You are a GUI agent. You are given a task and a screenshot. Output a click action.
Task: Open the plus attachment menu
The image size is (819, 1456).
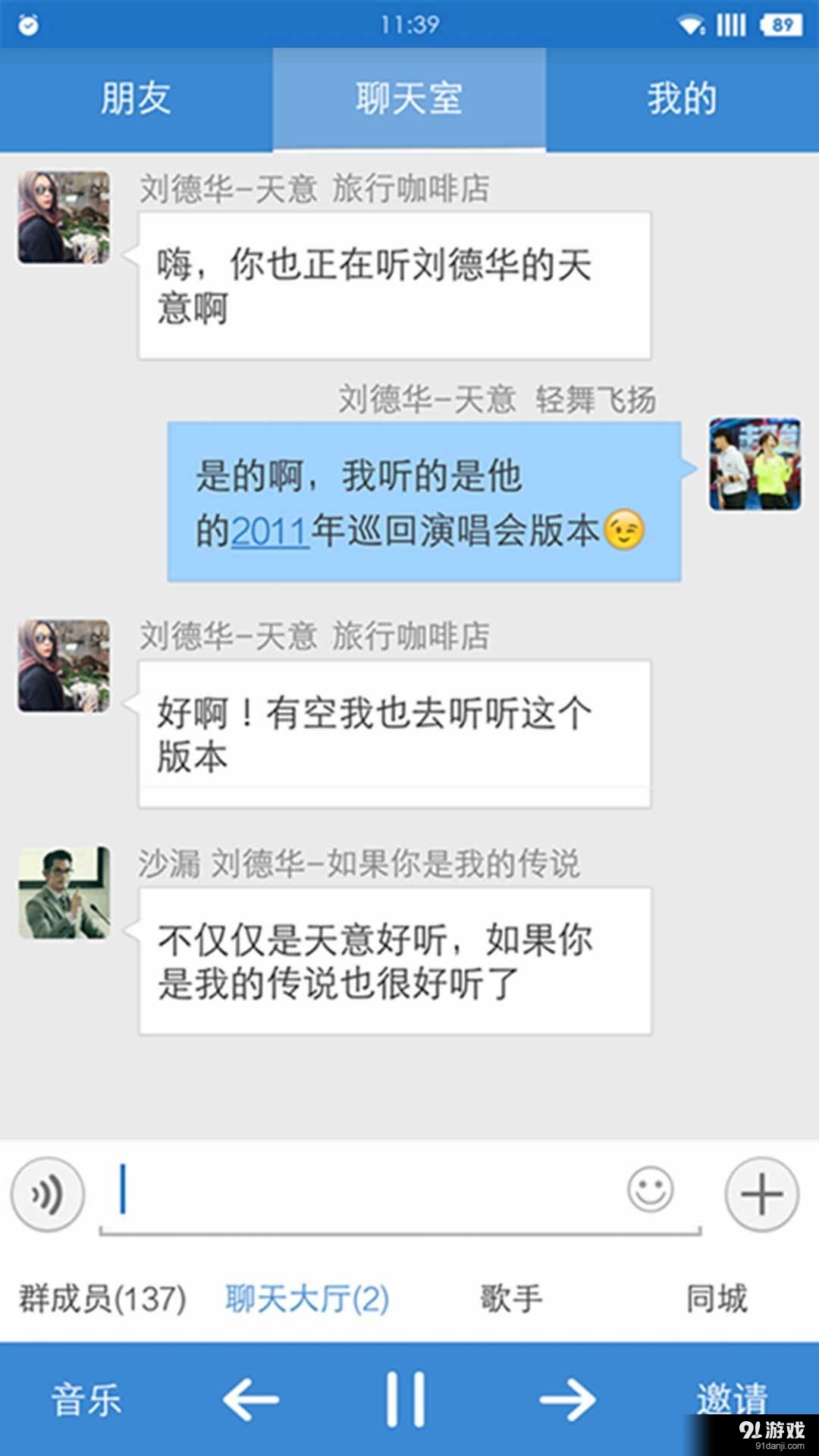tap(761, 1194)
